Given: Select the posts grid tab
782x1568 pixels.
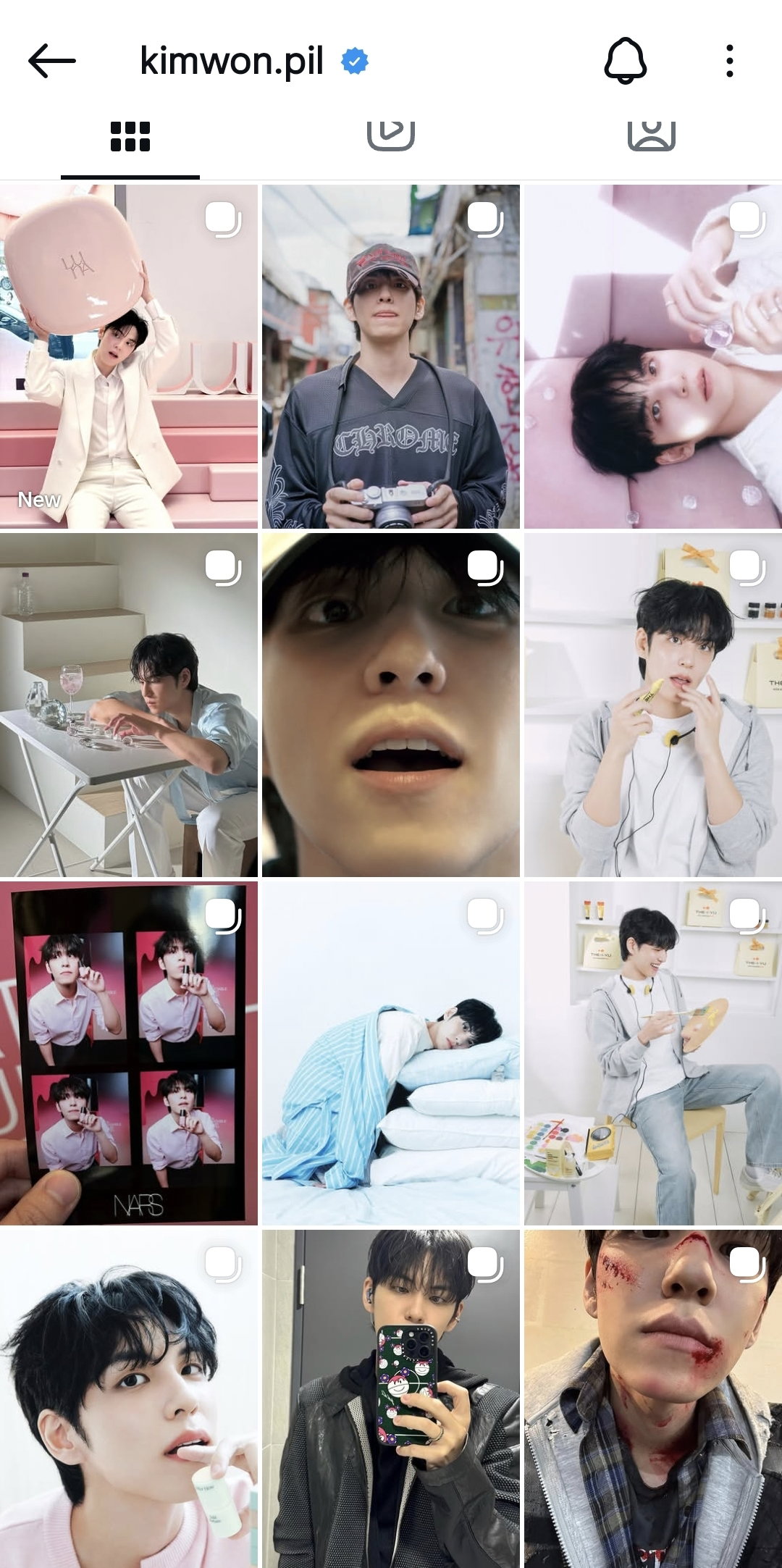Looking at the screenshot, I should [130, 136].
